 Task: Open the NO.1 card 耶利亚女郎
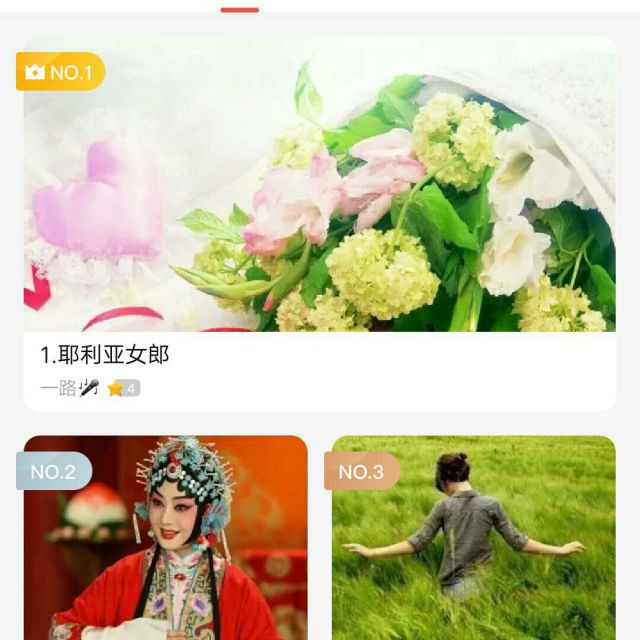[320, 200]
